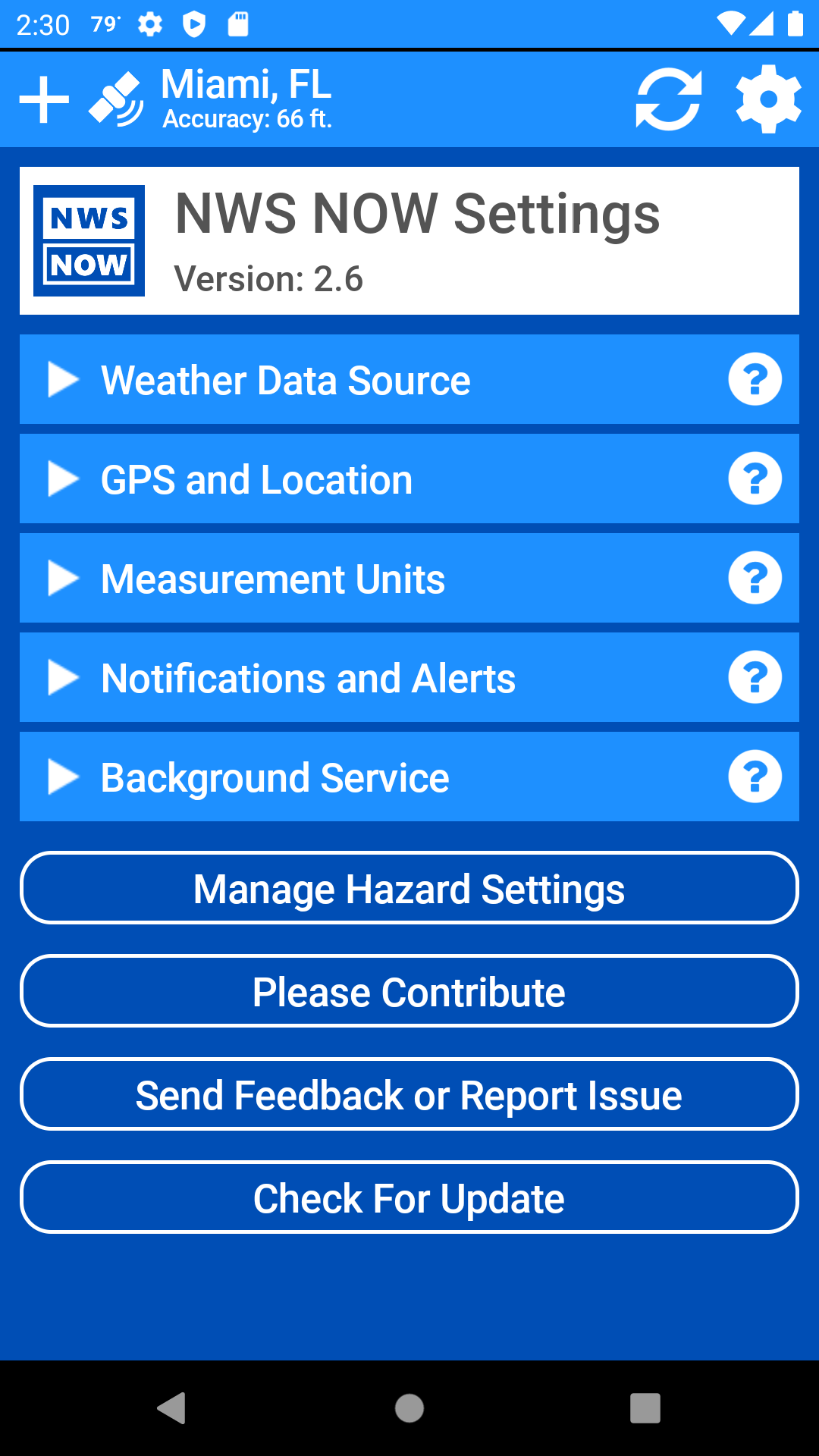Screen dimensions: 819x1456
Task: Expand Weather Data Source section
Action: pyautogui.click(x=409, y=379)
